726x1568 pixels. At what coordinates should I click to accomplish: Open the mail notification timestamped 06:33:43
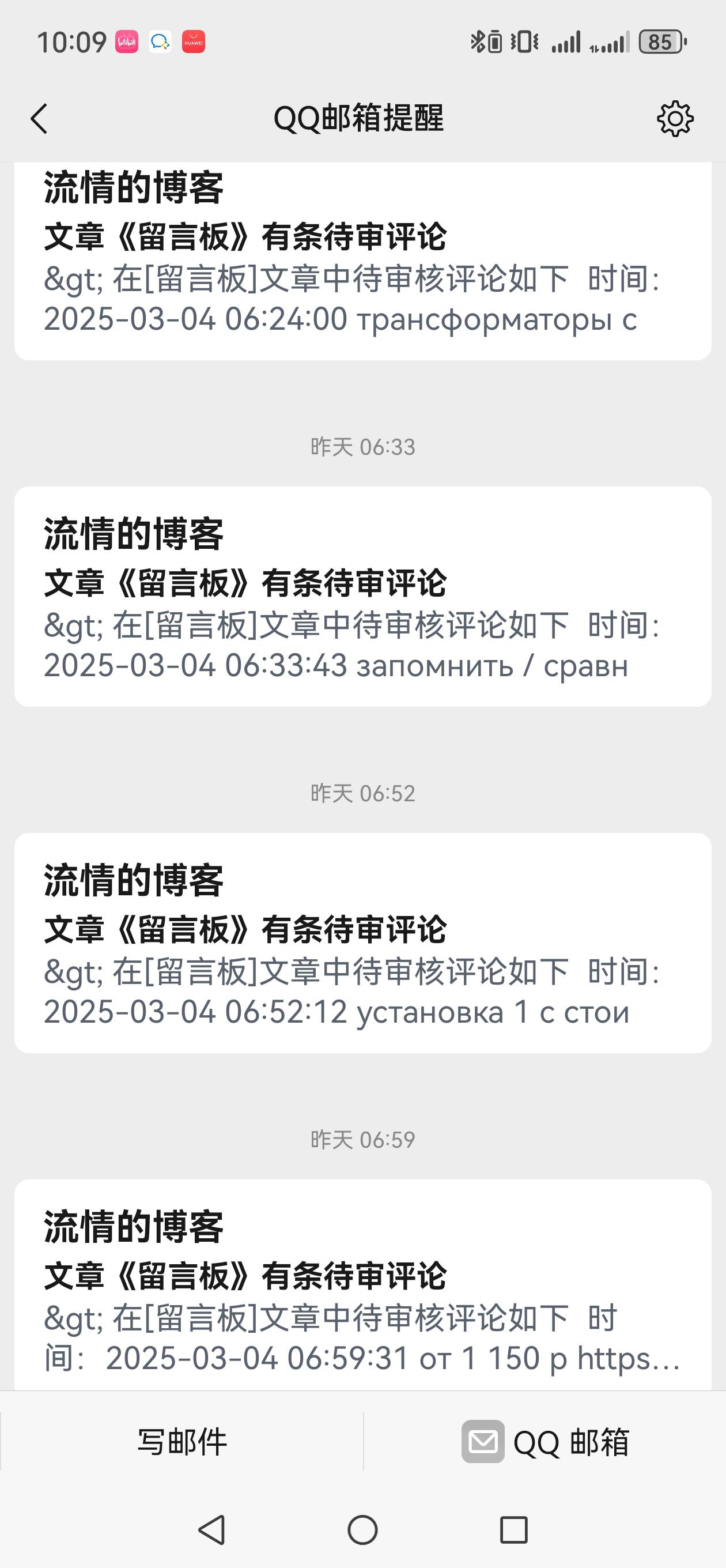(362, 597)
